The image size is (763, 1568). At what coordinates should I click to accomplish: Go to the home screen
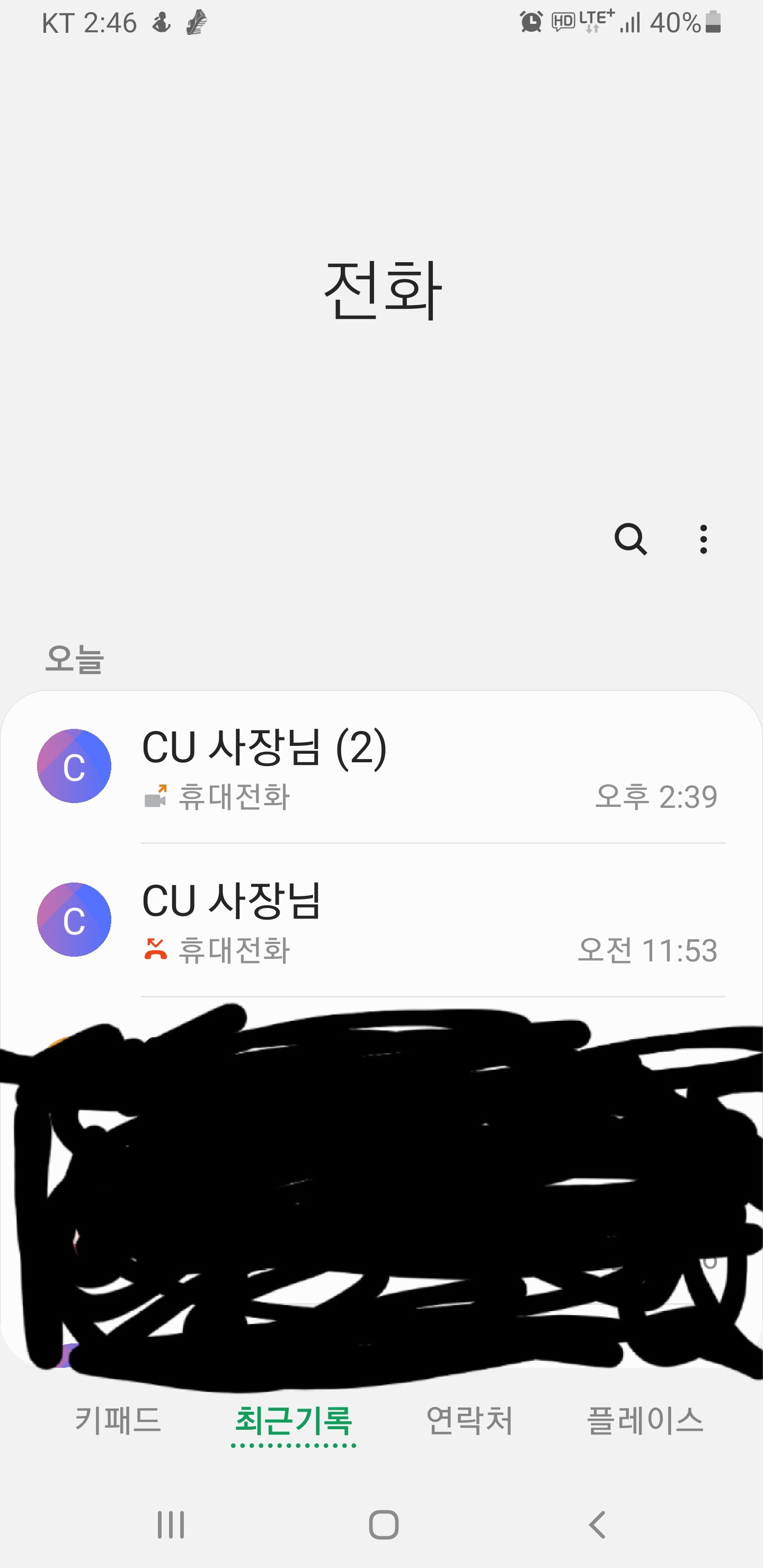coord(384,1525)
